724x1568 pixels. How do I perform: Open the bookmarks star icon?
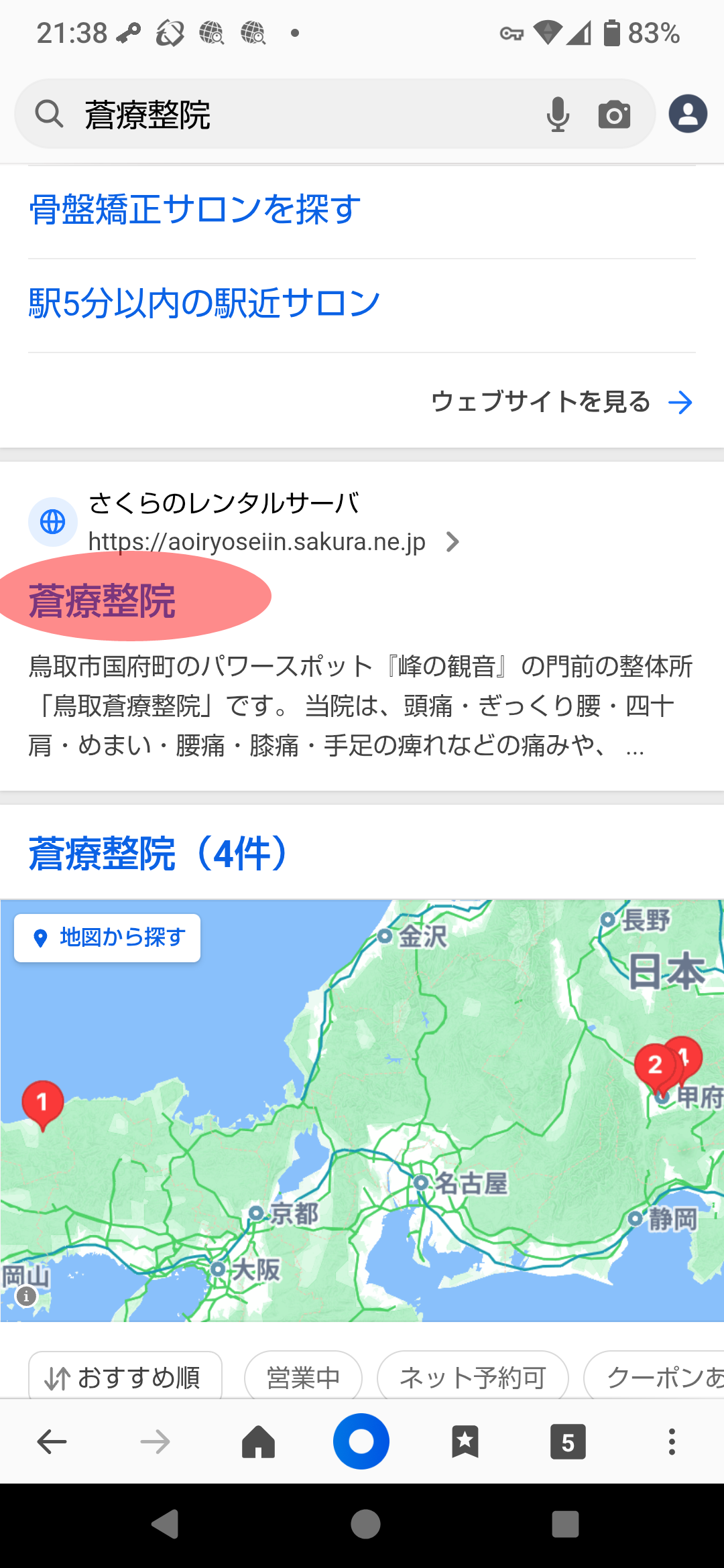465,1441
